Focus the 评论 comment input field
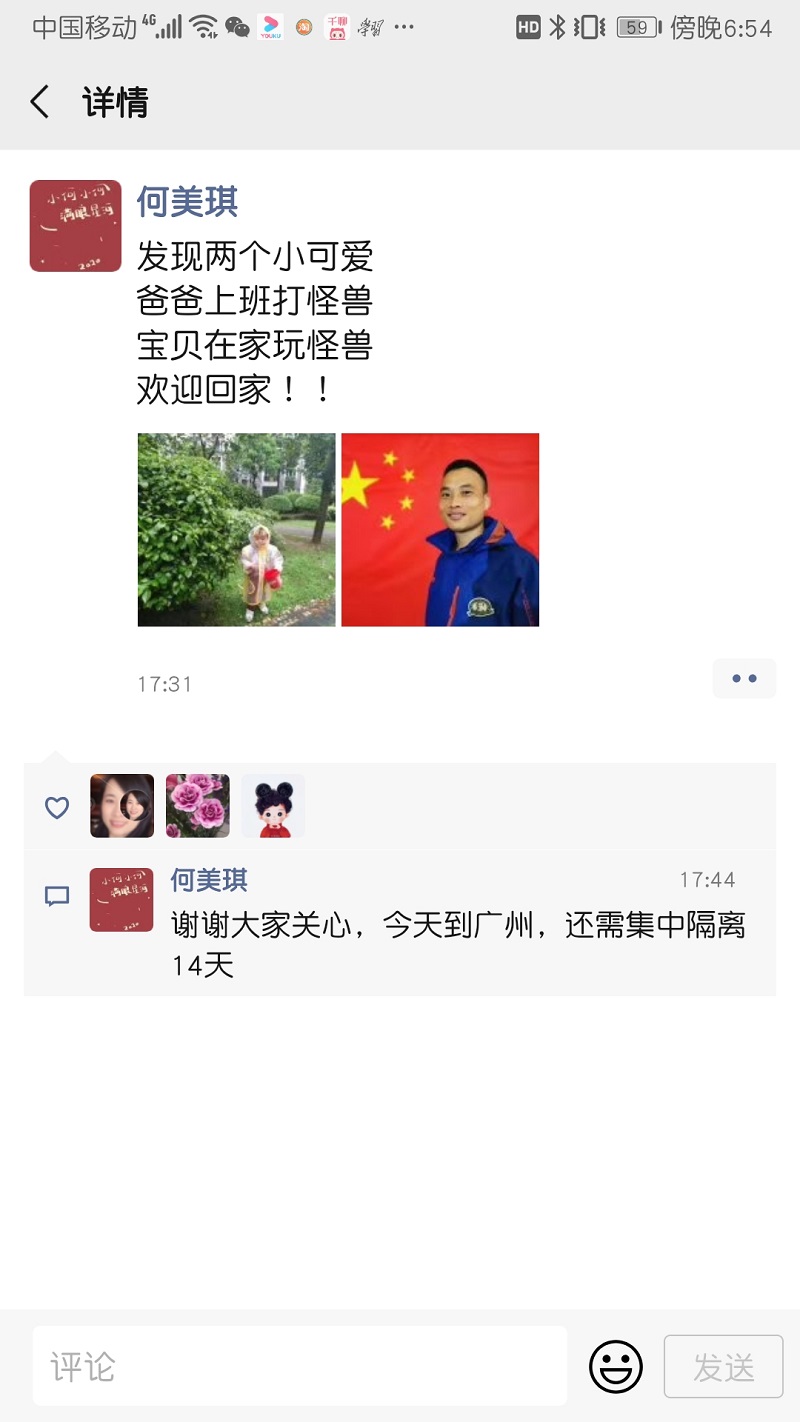The image size is (800, 1422). point(300,1366)
